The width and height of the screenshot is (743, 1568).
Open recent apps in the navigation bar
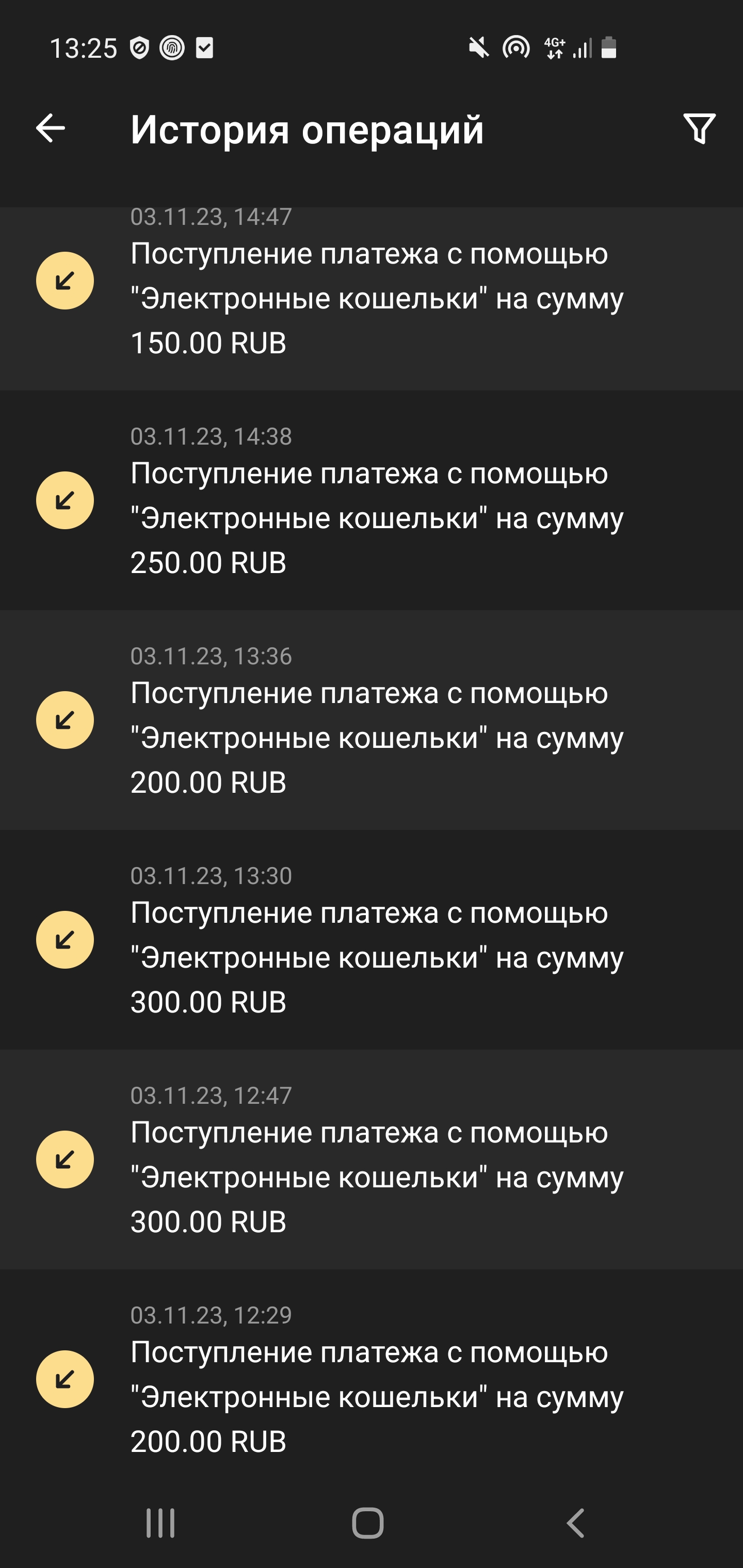click(161, 1523)
